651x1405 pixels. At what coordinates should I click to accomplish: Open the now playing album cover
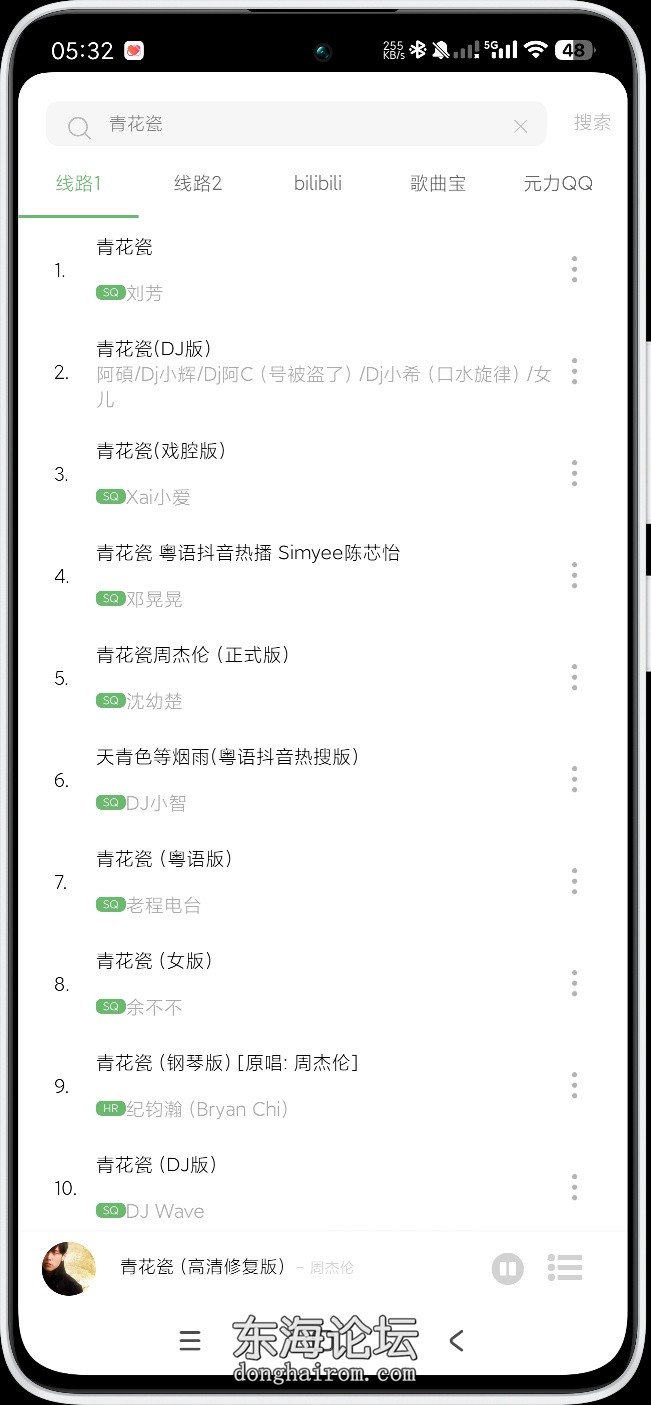click(69, 1268)
